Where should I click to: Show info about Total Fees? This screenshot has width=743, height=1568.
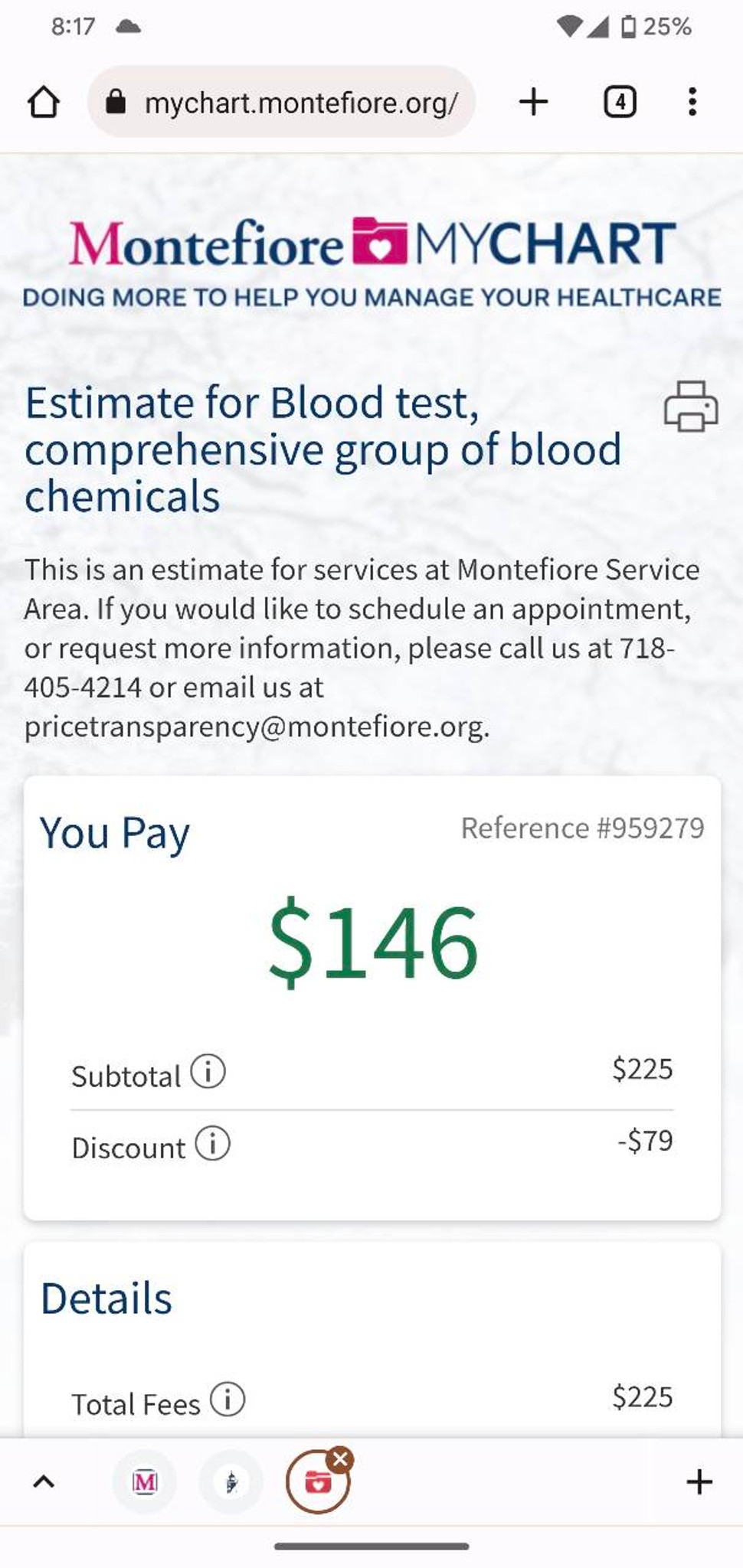click(x=227, y=1400)
